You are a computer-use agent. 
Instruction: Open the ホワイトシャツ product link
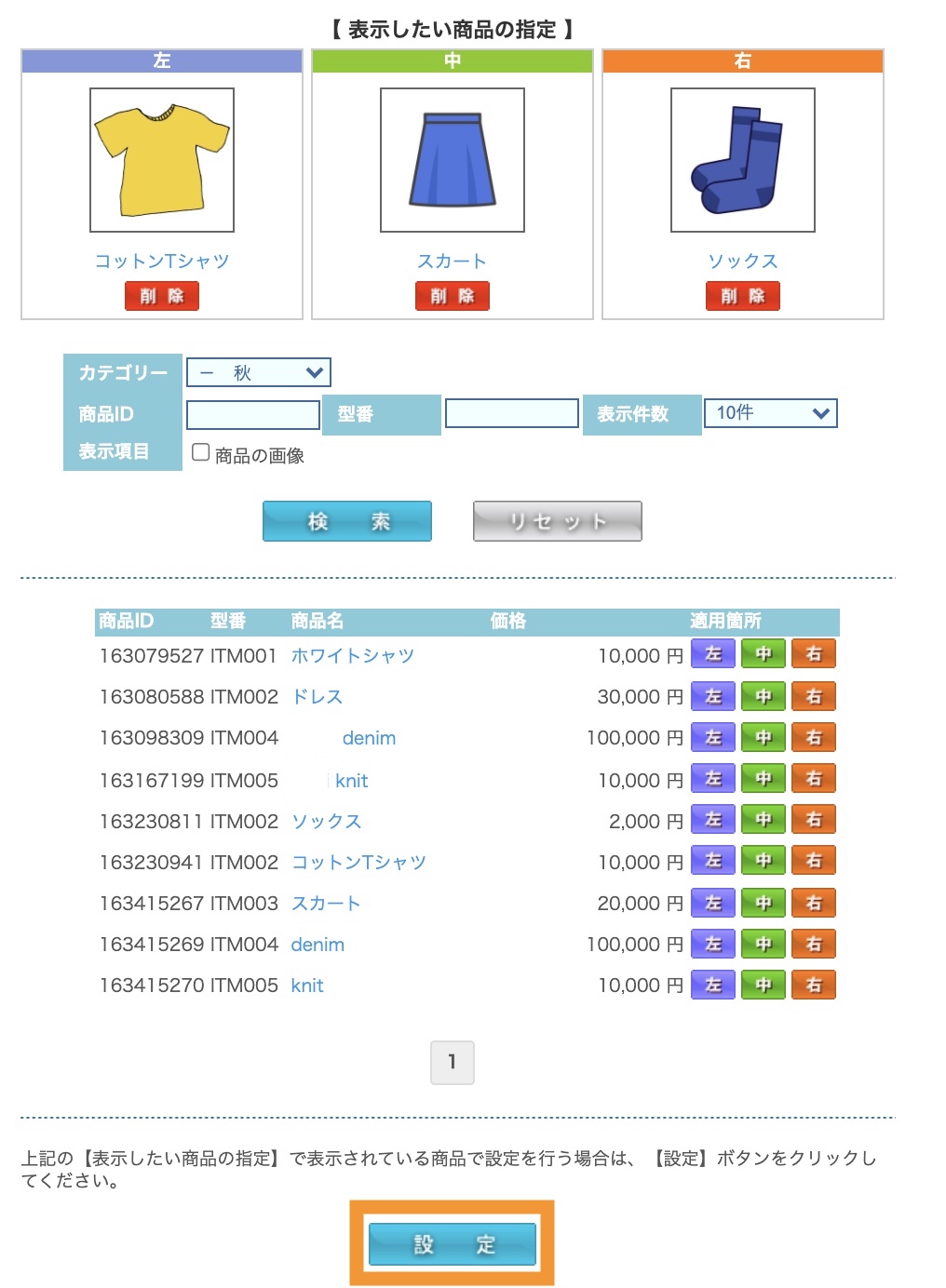[352, 655]
